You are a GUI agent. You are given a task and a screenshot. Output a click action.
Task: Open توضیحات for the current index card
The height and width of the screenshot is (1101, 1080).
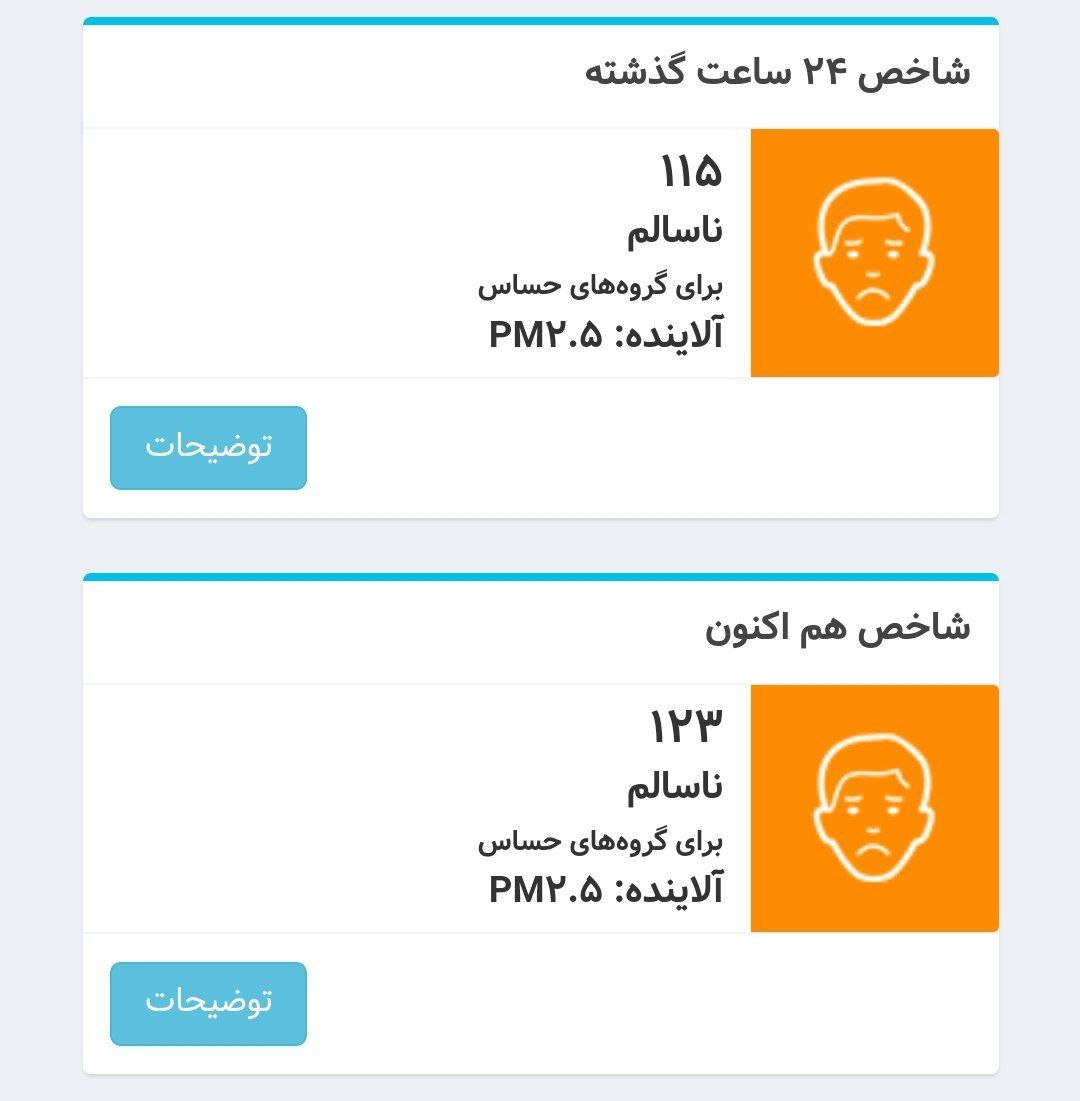[x=208, y=1003]
